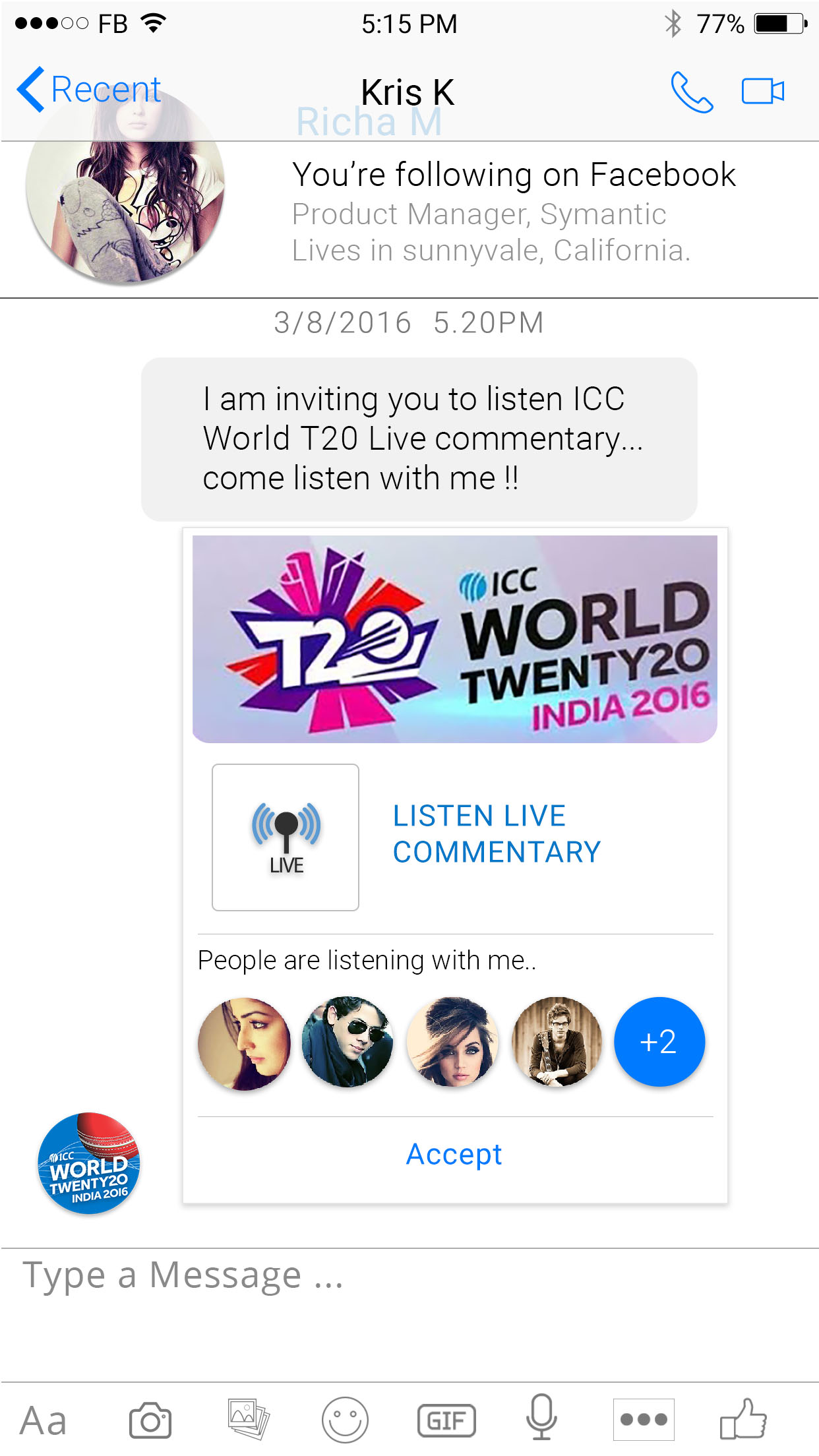Viewport: 819px width, 1456px height.
Task: Open the photo gallery picker
Action: point(248,1419)
